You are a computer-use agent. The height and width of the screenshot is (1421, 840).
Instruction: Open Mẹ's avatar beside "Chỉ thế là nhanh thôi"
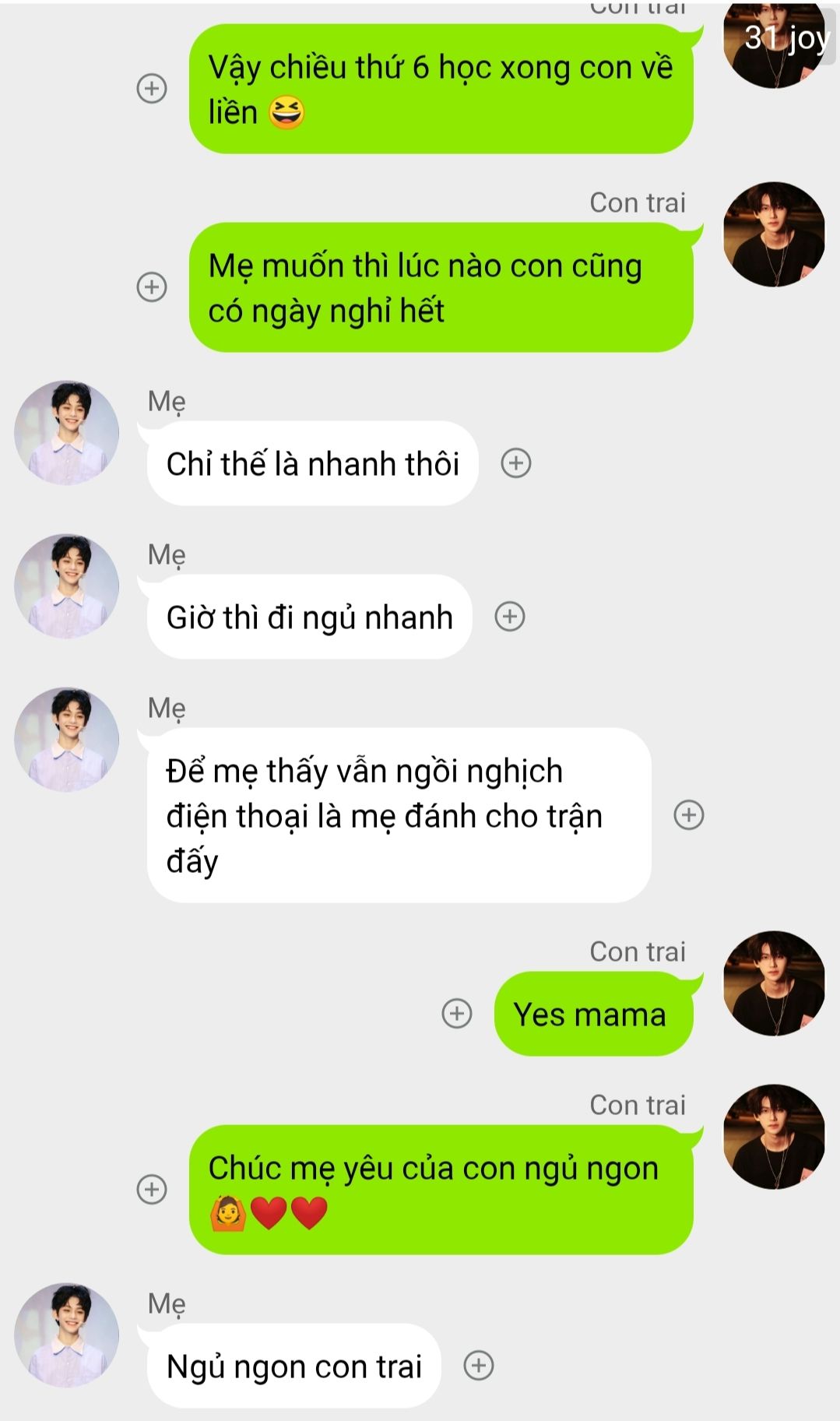[67, 433]
